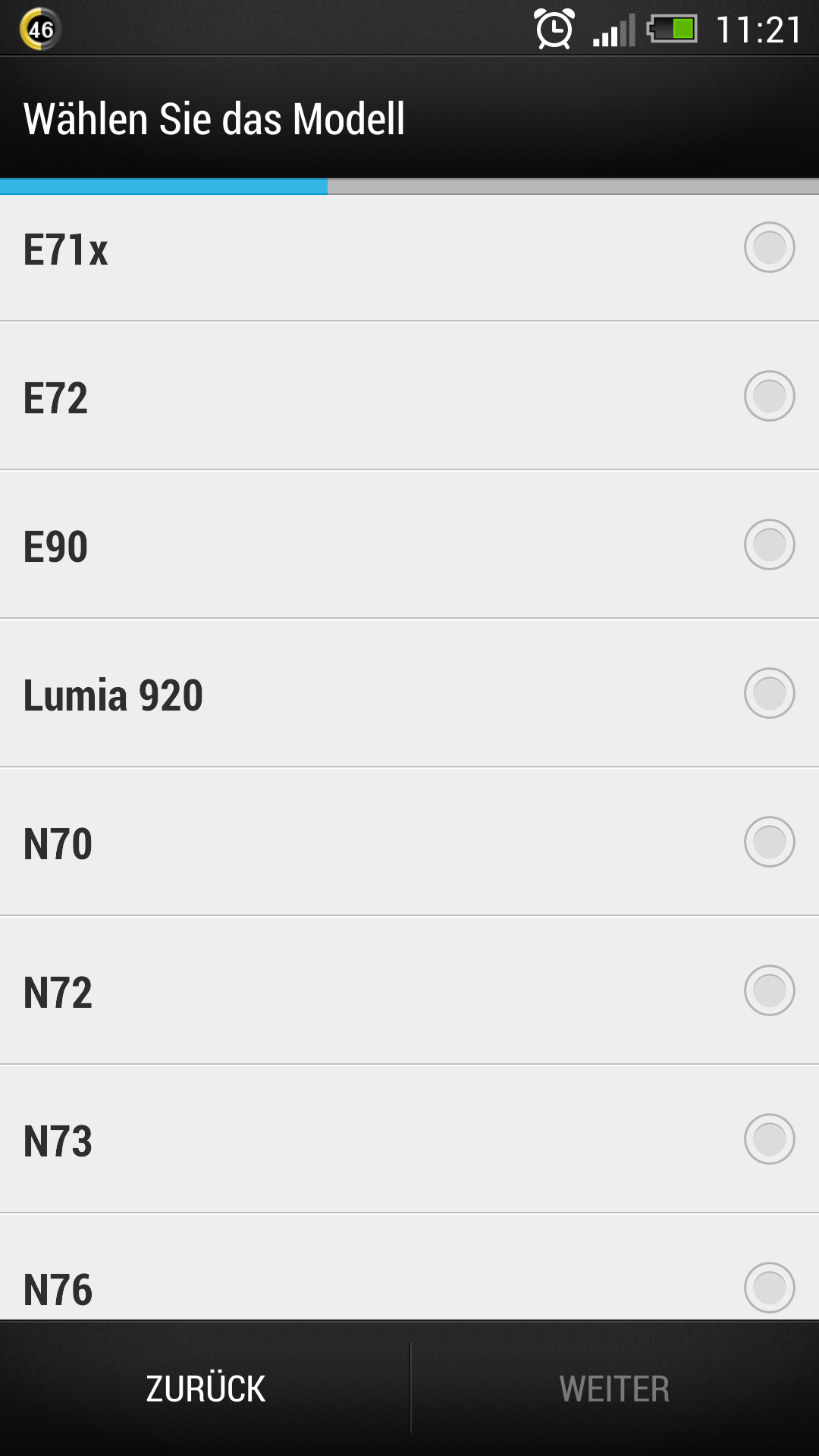The image size is (819, 1456).
Task: Tap Weiter to continue
Action: pyautogui.click(x=615, y=1389)
